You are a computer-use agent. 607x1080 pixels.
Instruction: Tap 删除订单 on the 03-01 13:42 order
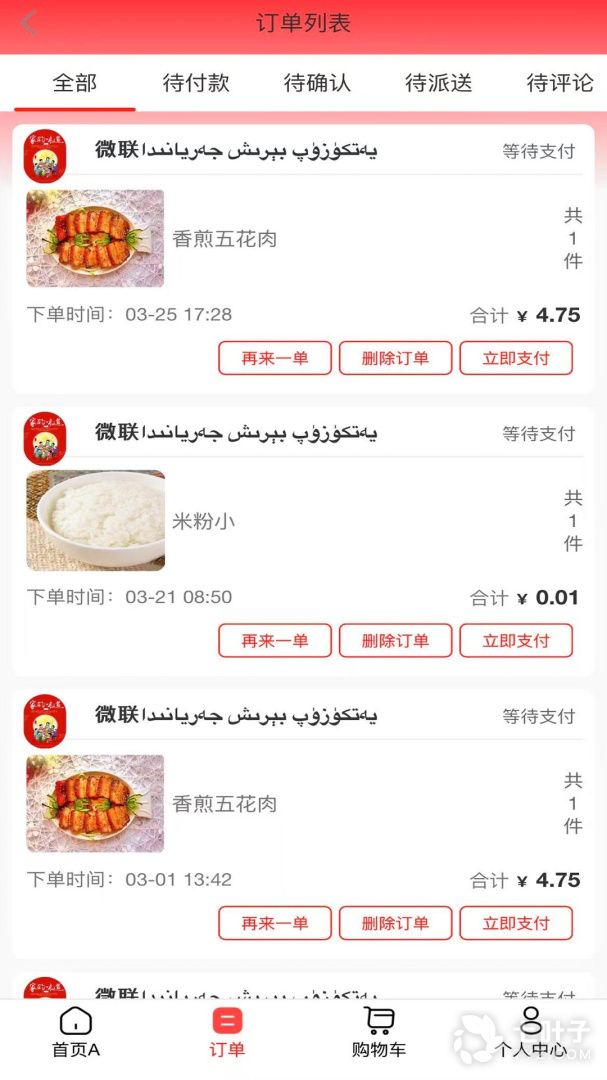coord(395,923)
